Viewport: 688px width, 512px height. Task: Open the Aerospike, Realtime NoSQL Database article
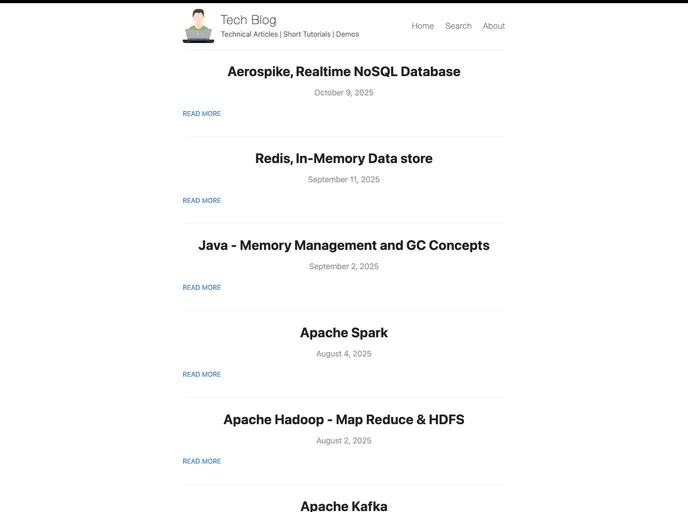coord(343,72)
